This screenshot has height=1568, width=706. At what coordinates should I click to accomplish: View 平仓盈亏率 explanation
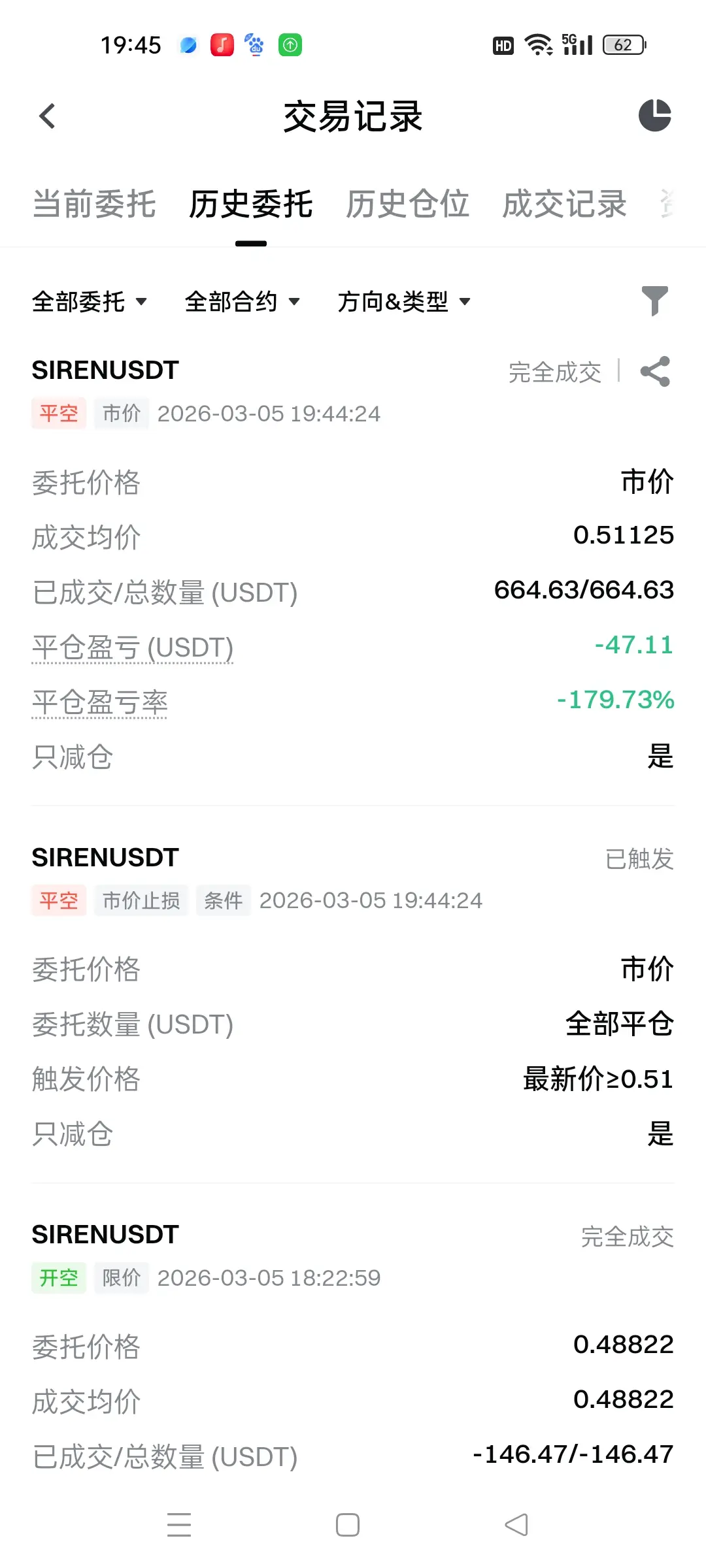100,702
